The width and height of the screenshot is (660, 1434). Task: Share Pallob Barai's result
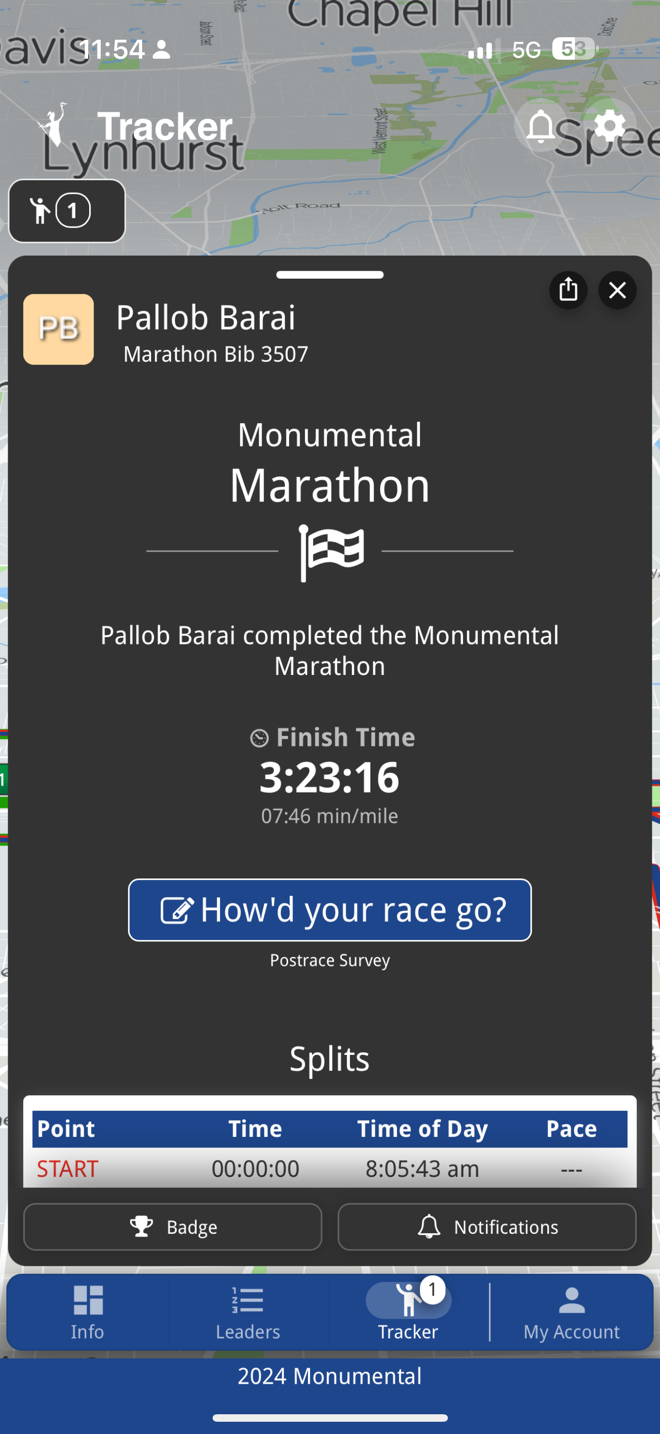568,290
